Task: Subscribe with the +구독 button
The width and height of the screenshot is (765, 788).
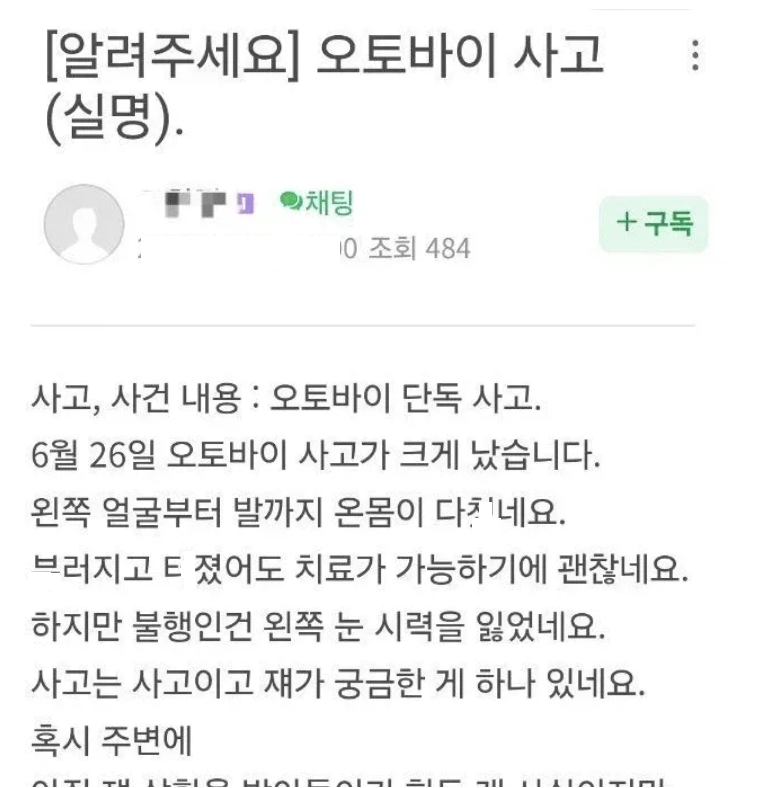Action: click(654, 224)
